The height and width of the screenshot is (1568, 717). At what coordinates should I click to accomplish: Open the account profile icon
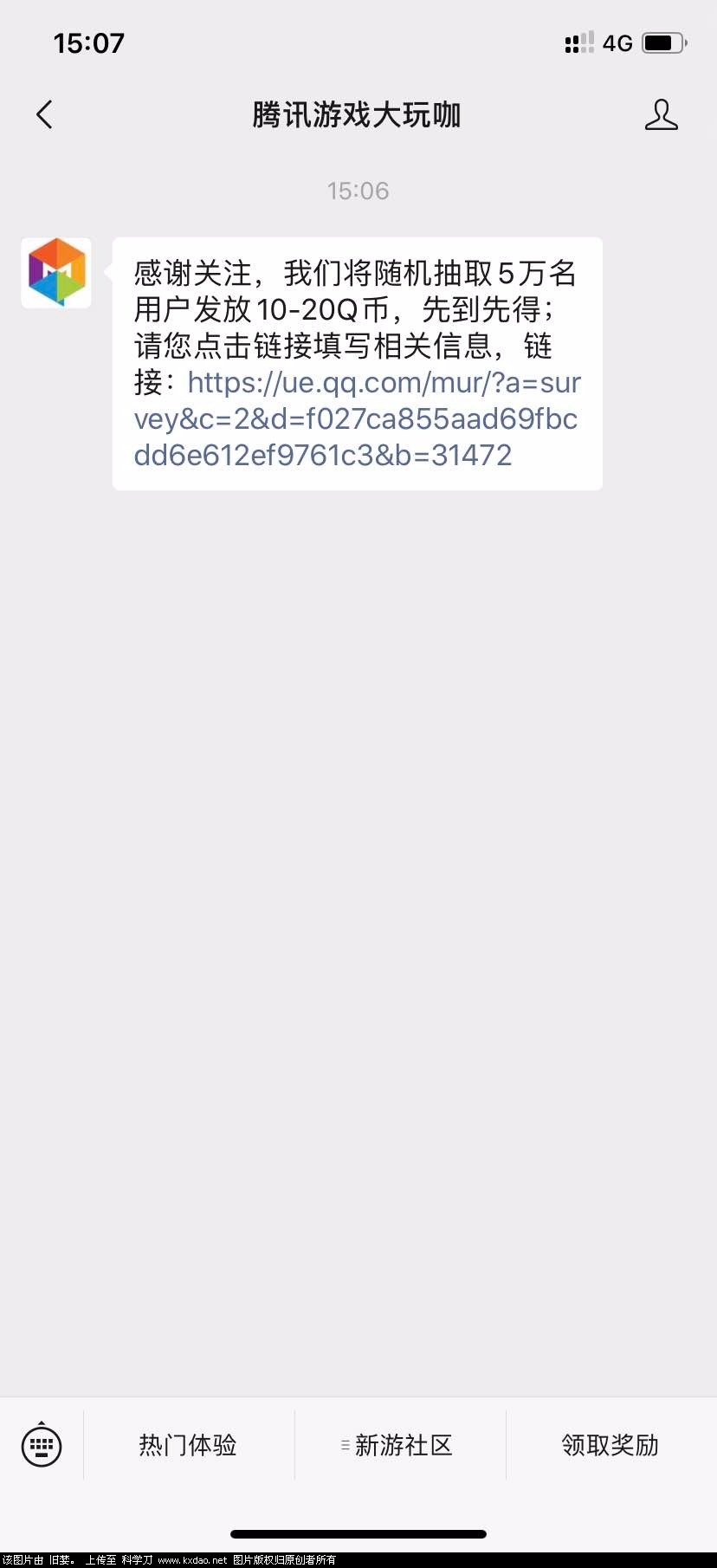pos(661,114)
